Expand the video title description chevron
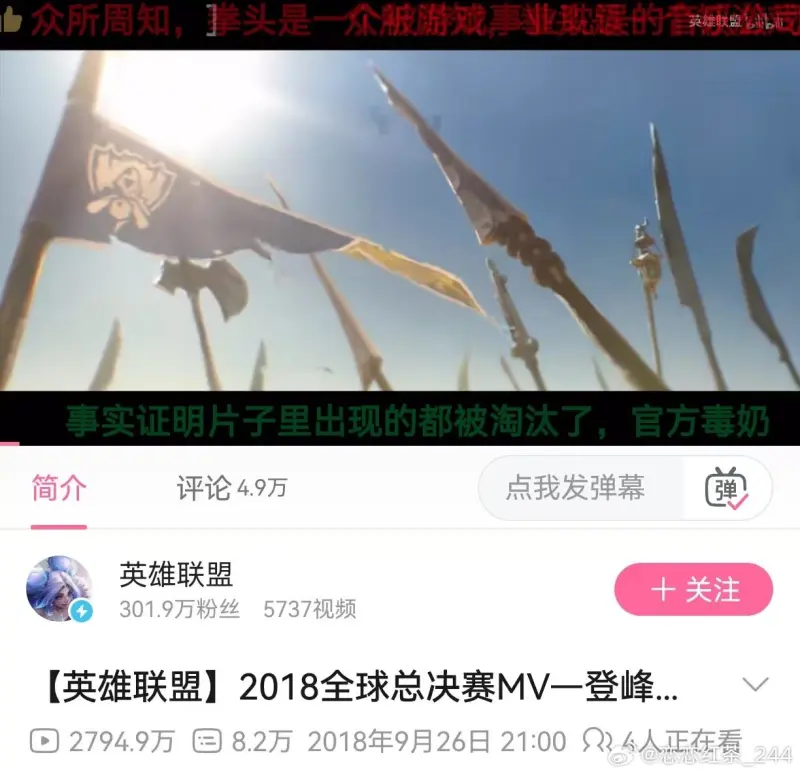The image size is (800, 774). pyautogui.click(x=757, y=685)
